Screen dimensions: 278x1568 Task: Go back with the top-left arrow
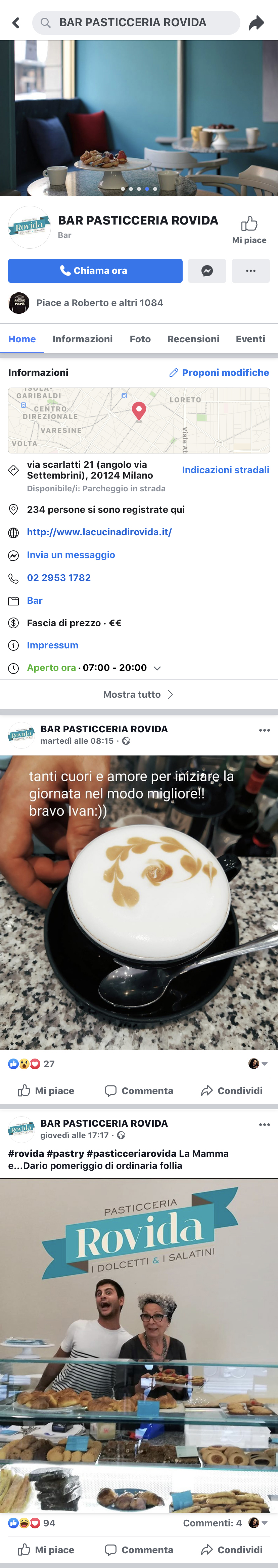(x=16, y=22)
